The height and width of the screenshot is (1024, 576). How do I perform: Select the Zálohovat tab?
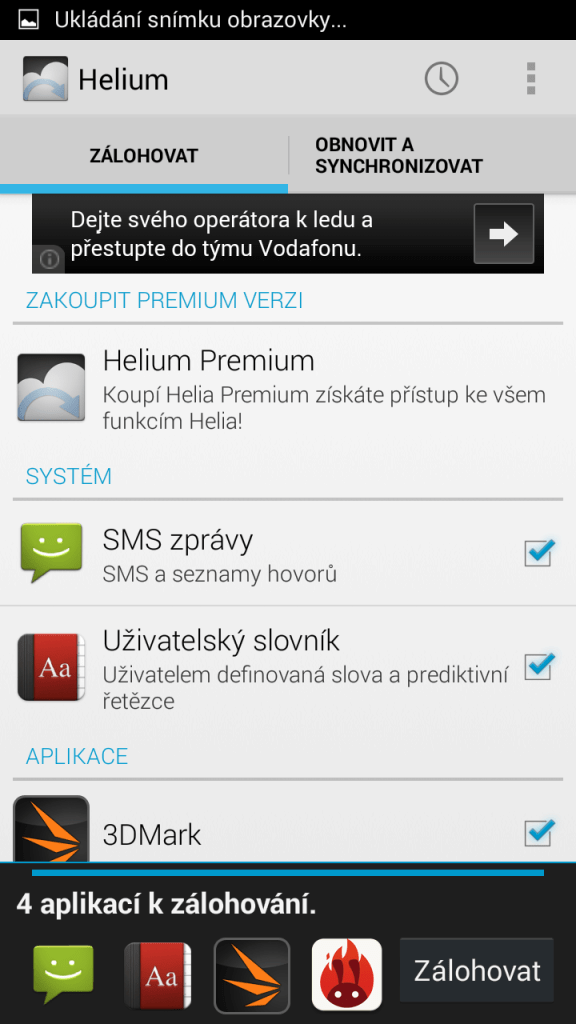coord(144,155)
